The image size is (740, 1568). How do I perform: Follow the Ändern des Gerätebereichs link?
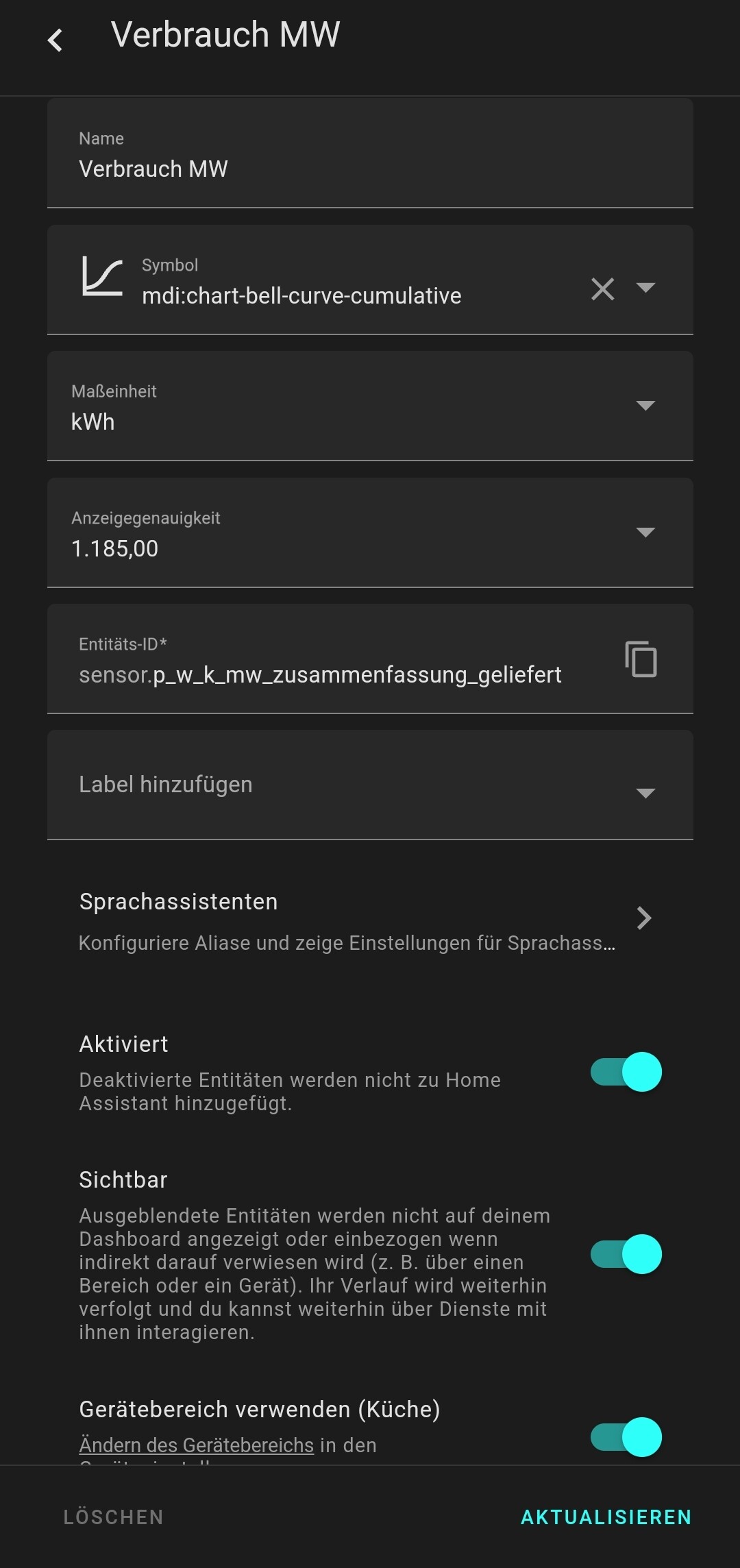[197, 1445]
